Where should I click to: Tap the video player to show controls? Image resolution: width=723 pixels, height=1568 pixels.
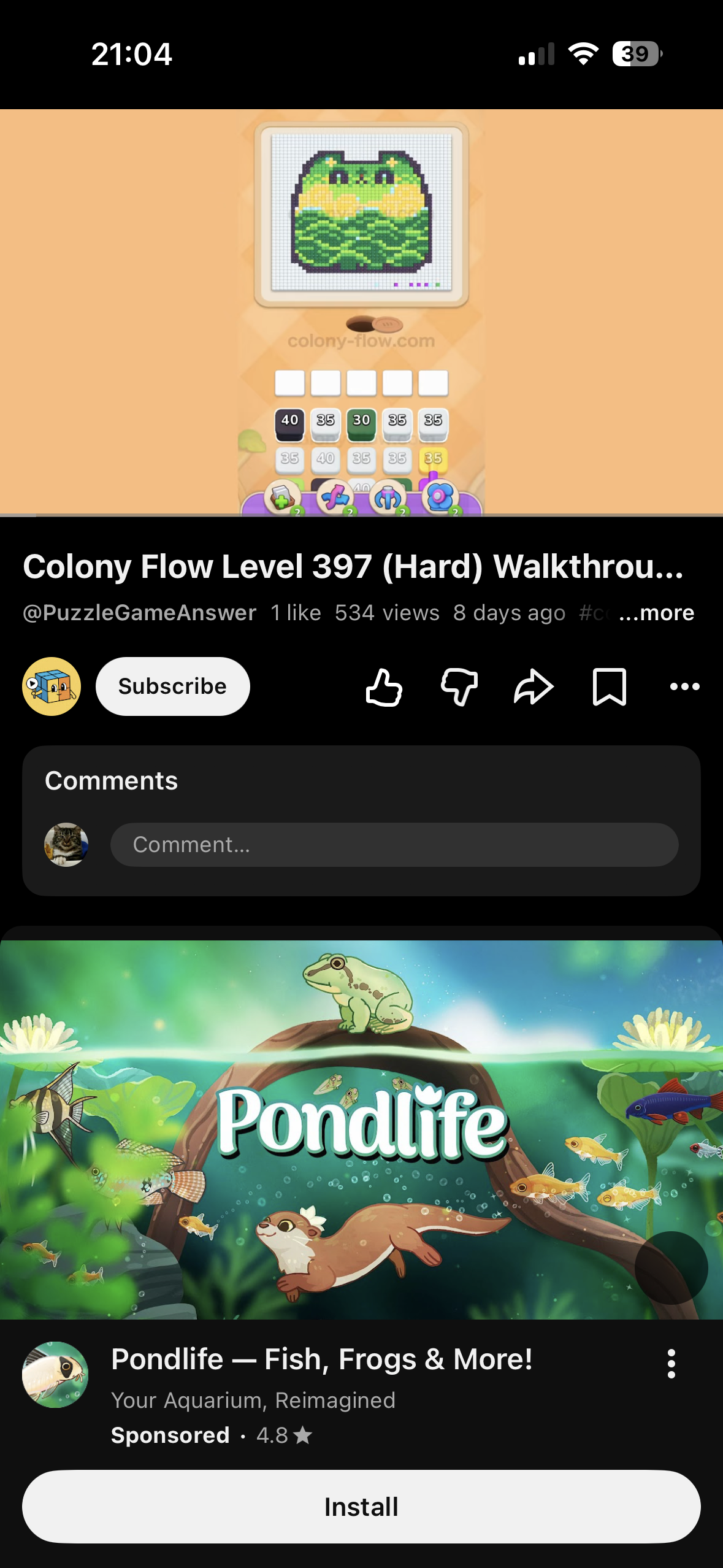point(361,312)
